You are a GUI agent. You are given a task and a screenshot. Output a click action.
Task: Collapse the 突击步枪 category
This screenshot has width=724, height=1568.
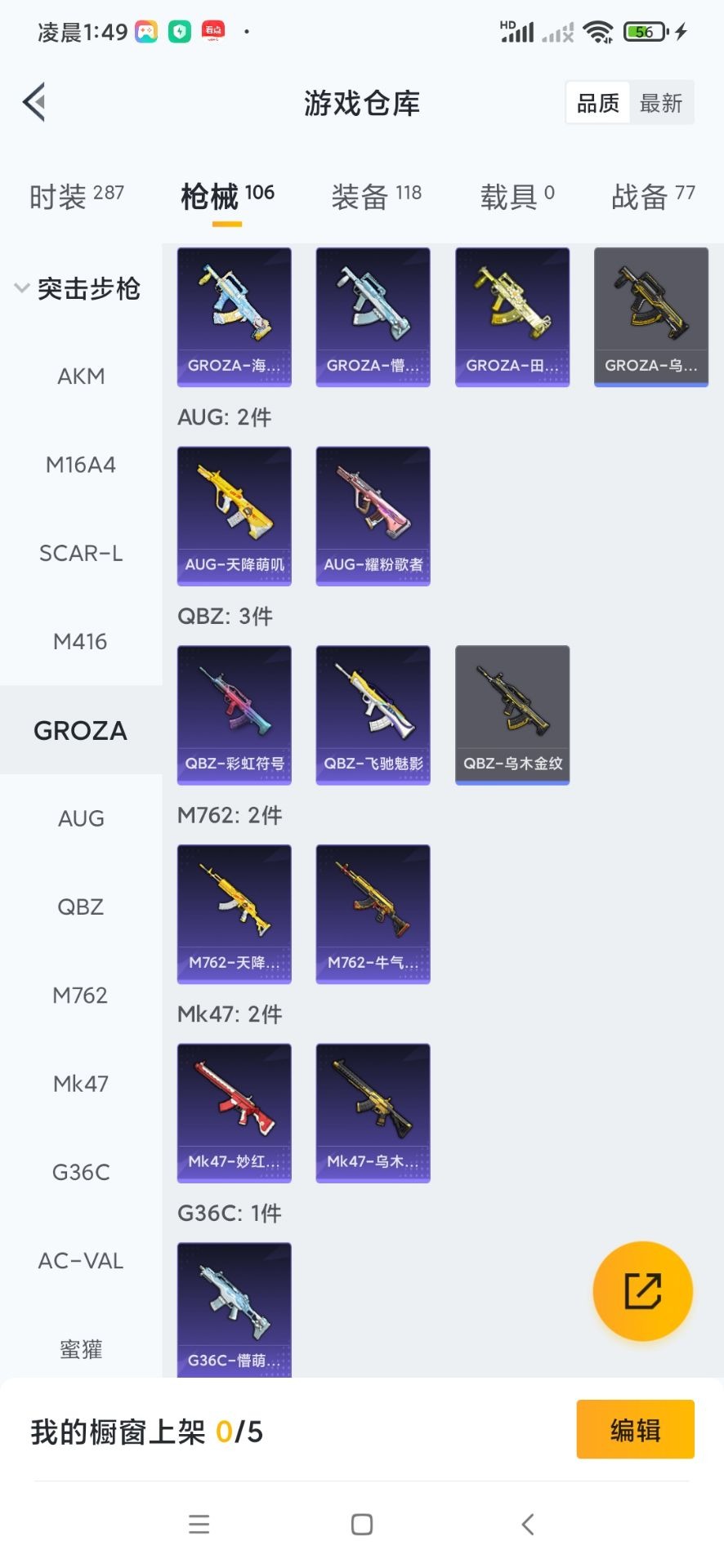(x=78, y=288)
